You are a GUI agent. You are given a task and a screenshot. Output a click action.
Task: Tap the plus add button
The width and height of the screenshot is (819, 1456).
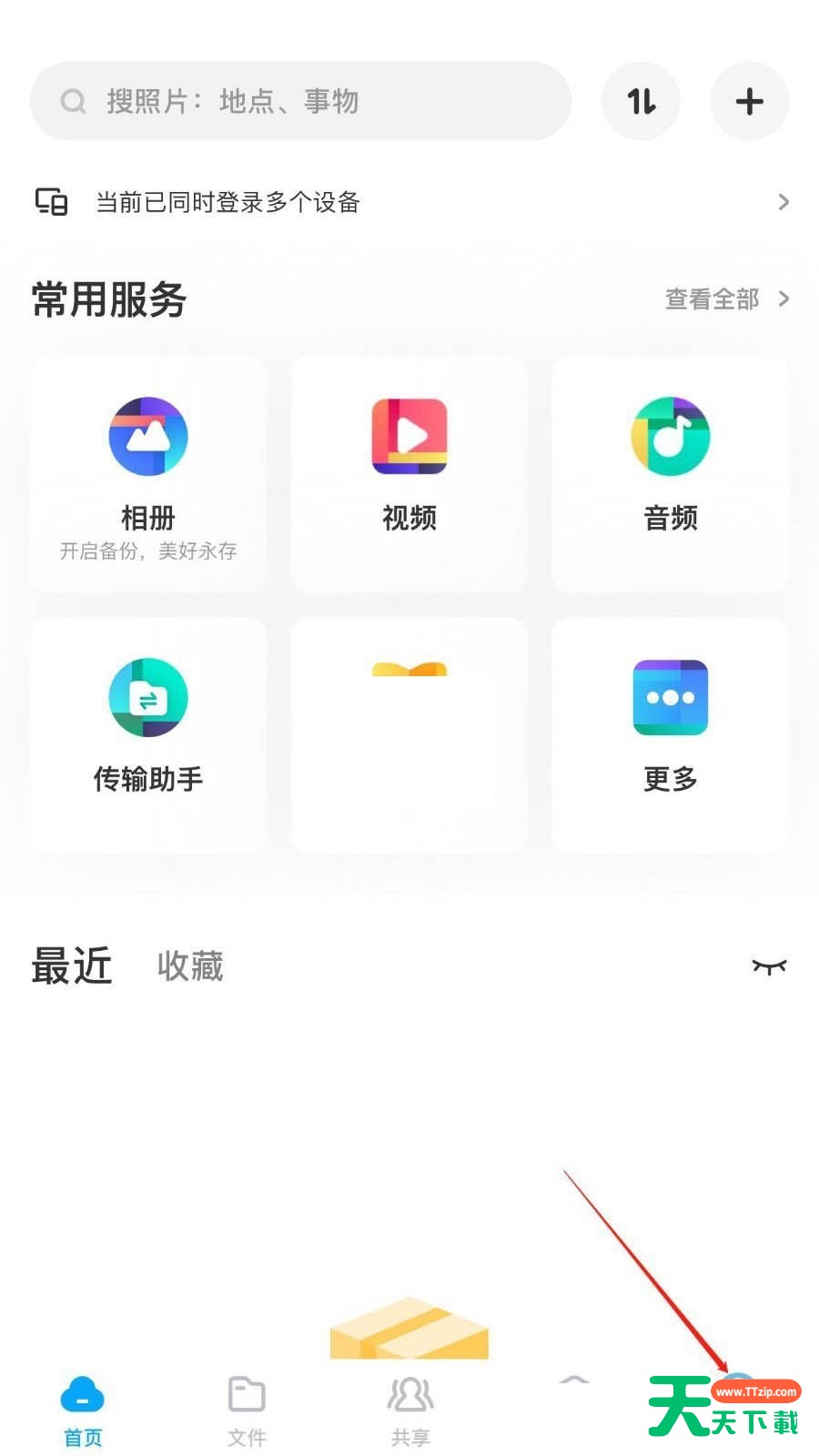(x=749, y=101)
